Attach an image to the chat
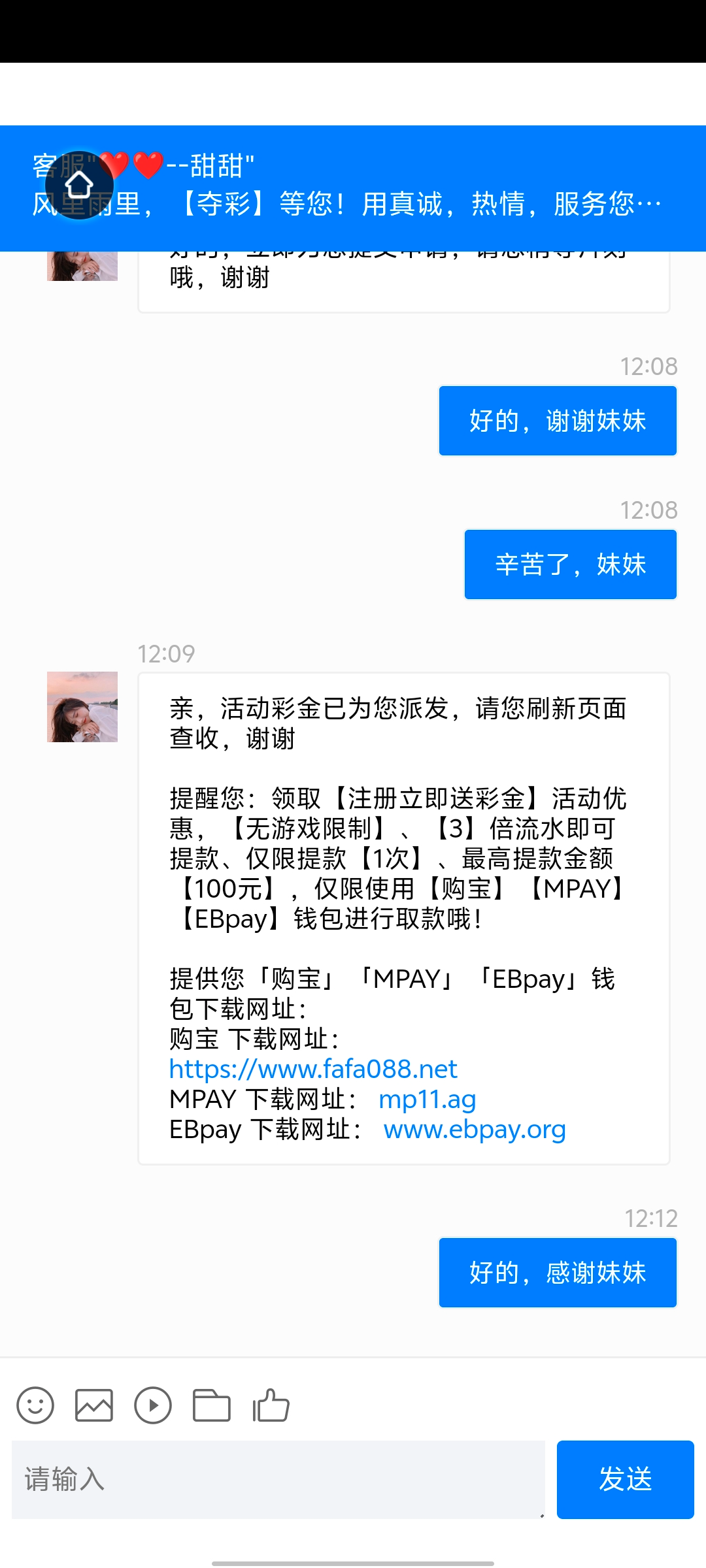Viewport: 706px width, 1568px height. 94,1405
